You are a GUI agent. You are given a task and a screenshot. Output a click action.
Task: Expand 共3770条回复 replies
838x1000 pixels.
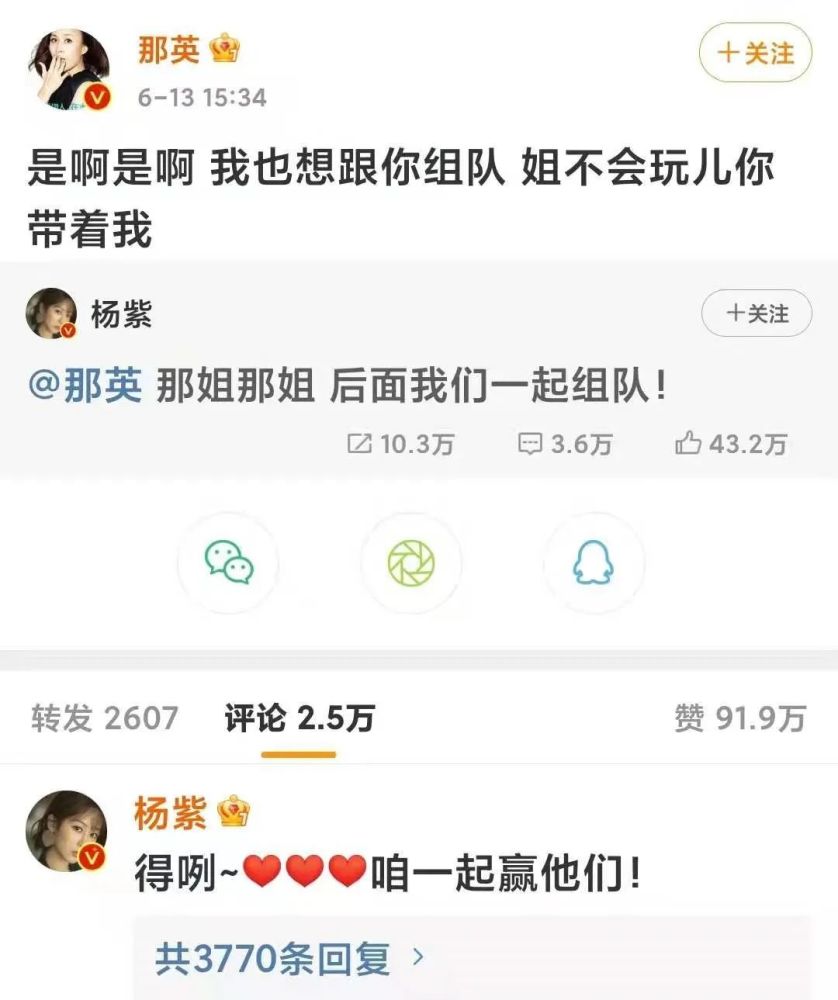pos(290,960)
